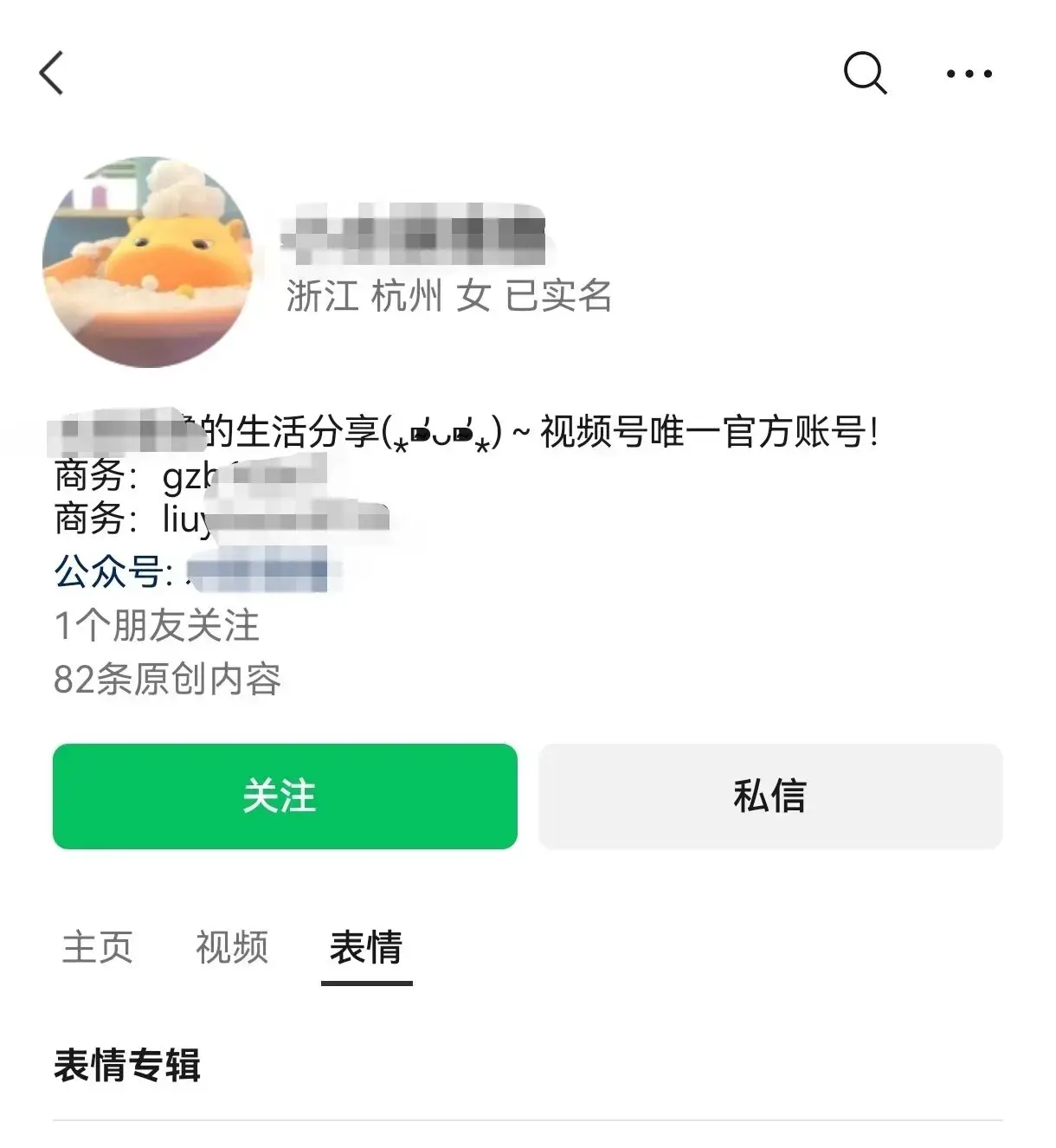The width and height of the screenshot is (1056, 1148).
Task: Tap the 表情专辑 section heading
Action: click(x=128, y=1067)
